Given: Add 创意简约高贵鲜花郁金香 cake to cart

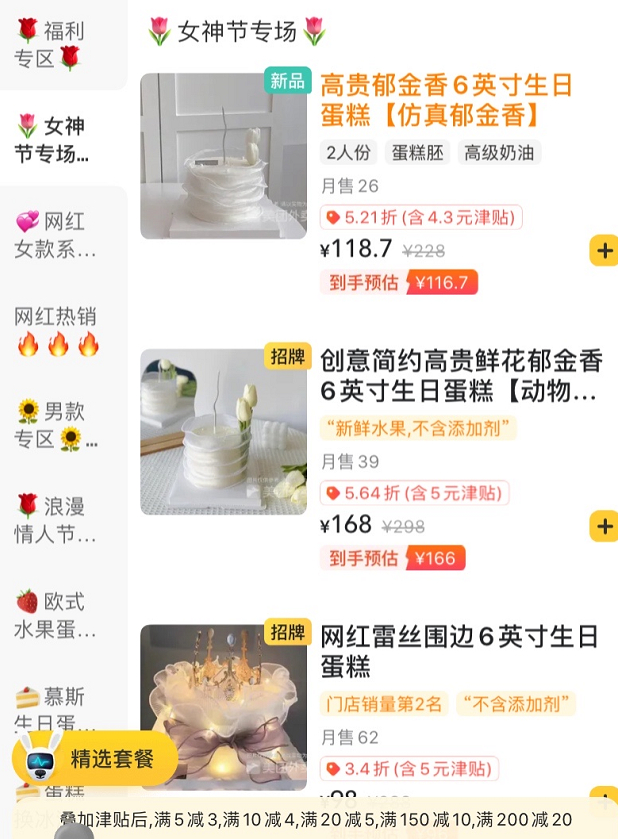Looking at the screenshot, I should pyautogui.click(x=604, y=525).
